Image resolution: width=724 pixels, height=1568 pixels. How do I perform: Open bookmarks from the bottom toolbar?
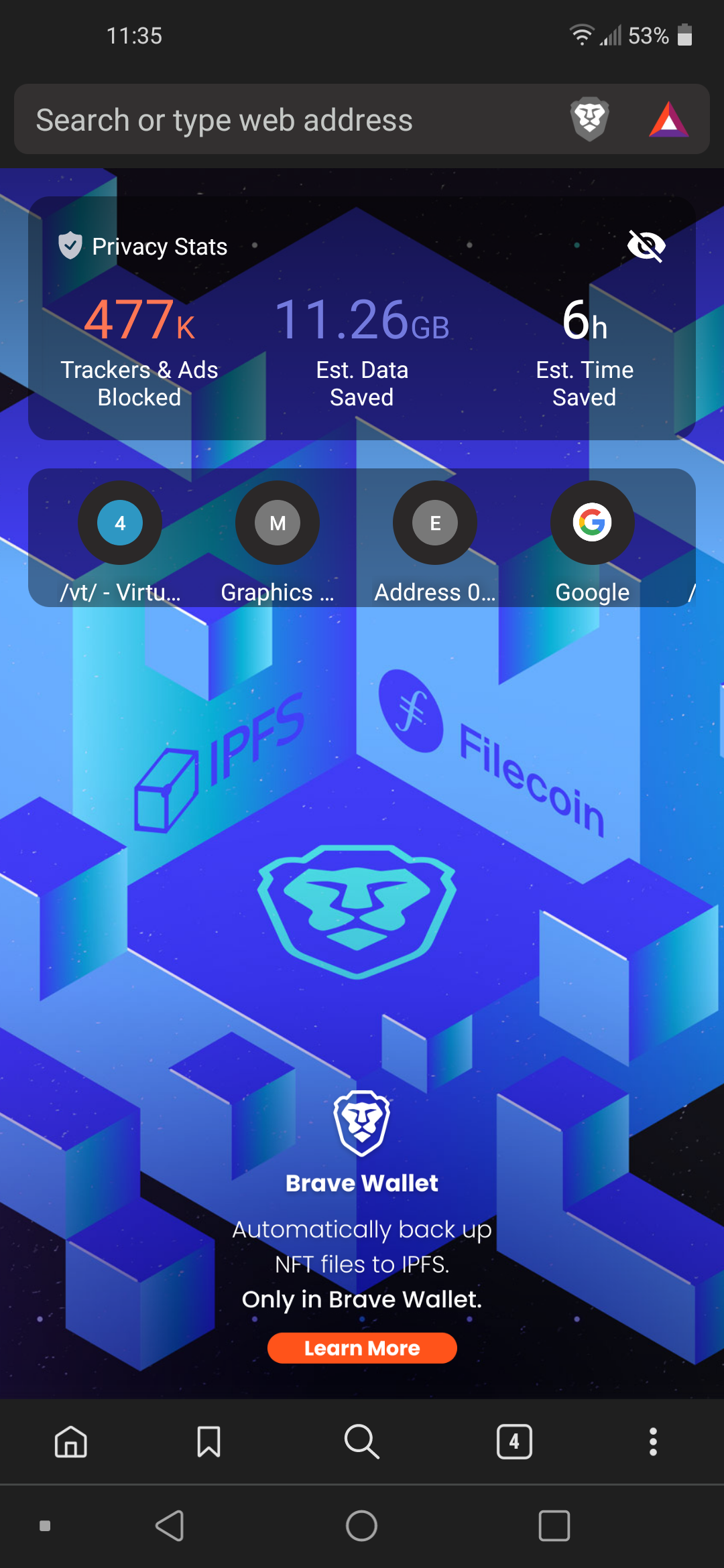(x=209, y=1441)
